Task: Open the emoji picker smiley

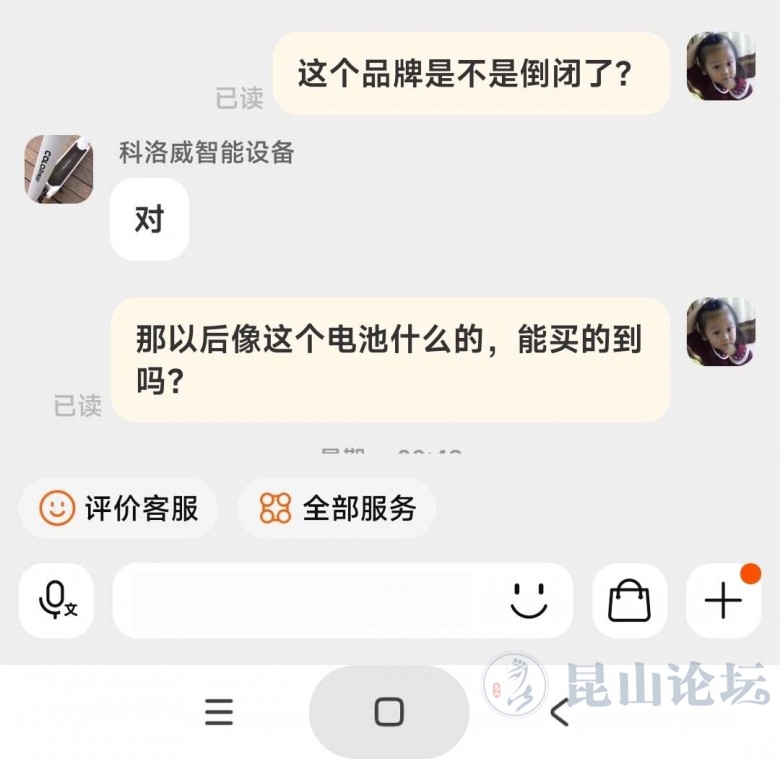Action: [x=529, y=601]
